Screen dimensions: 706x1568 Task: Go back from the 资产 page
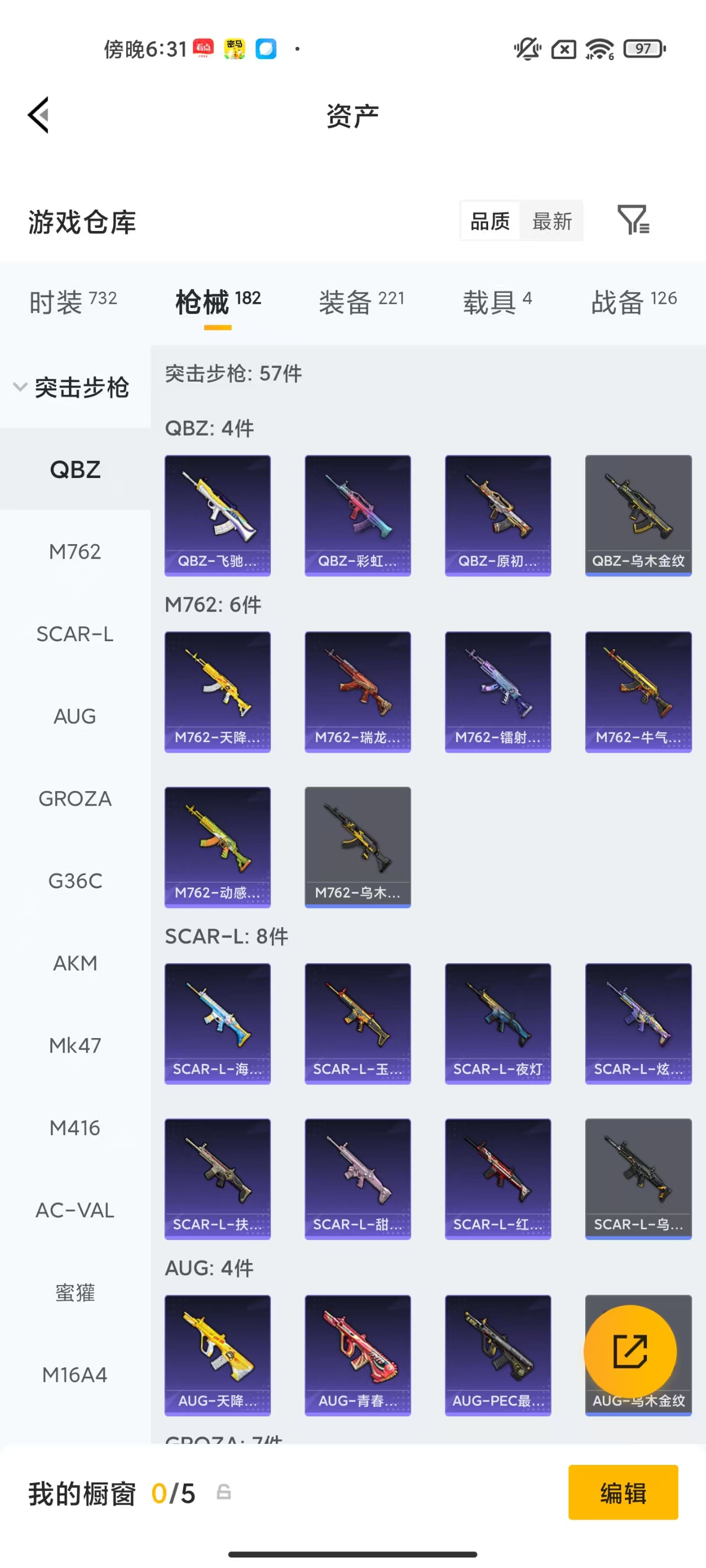[x=39, y=115]
